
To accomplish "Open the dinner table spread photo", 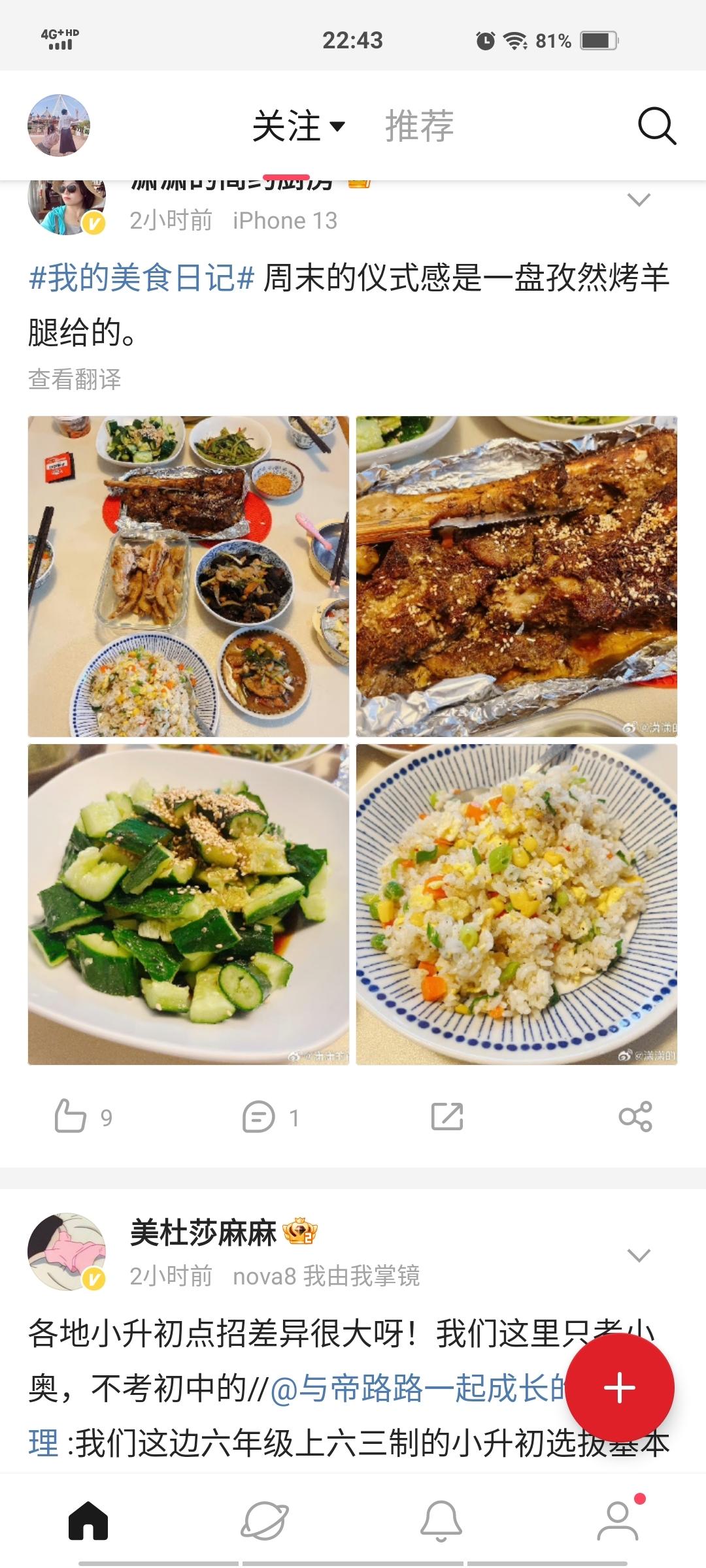I will 188,576.
